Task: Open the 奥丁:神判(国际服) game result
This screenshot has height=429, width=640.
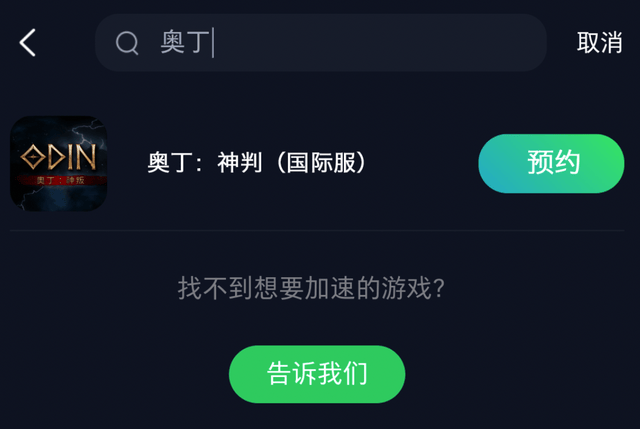Action: [x=257, y=163]
